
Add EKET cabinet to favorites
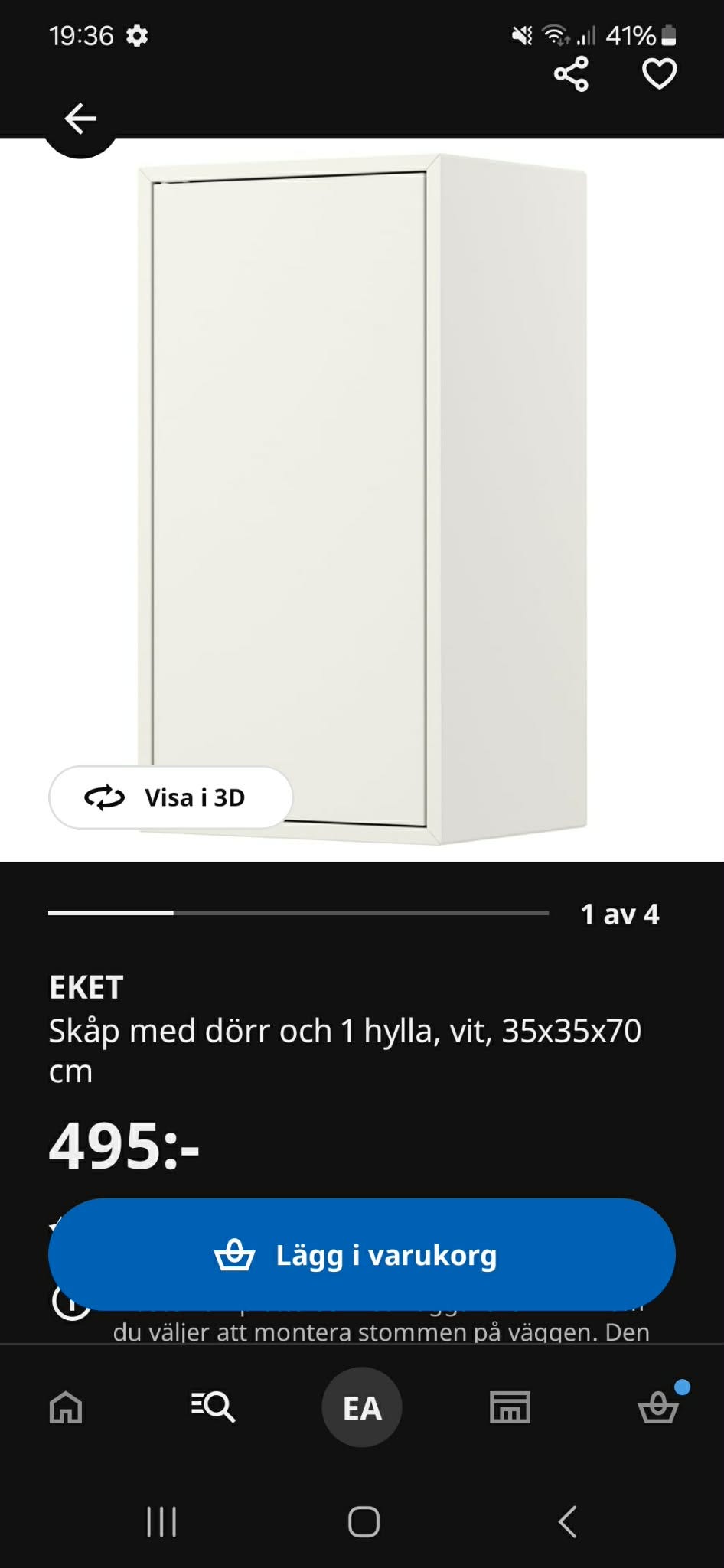tap(659, 74)
